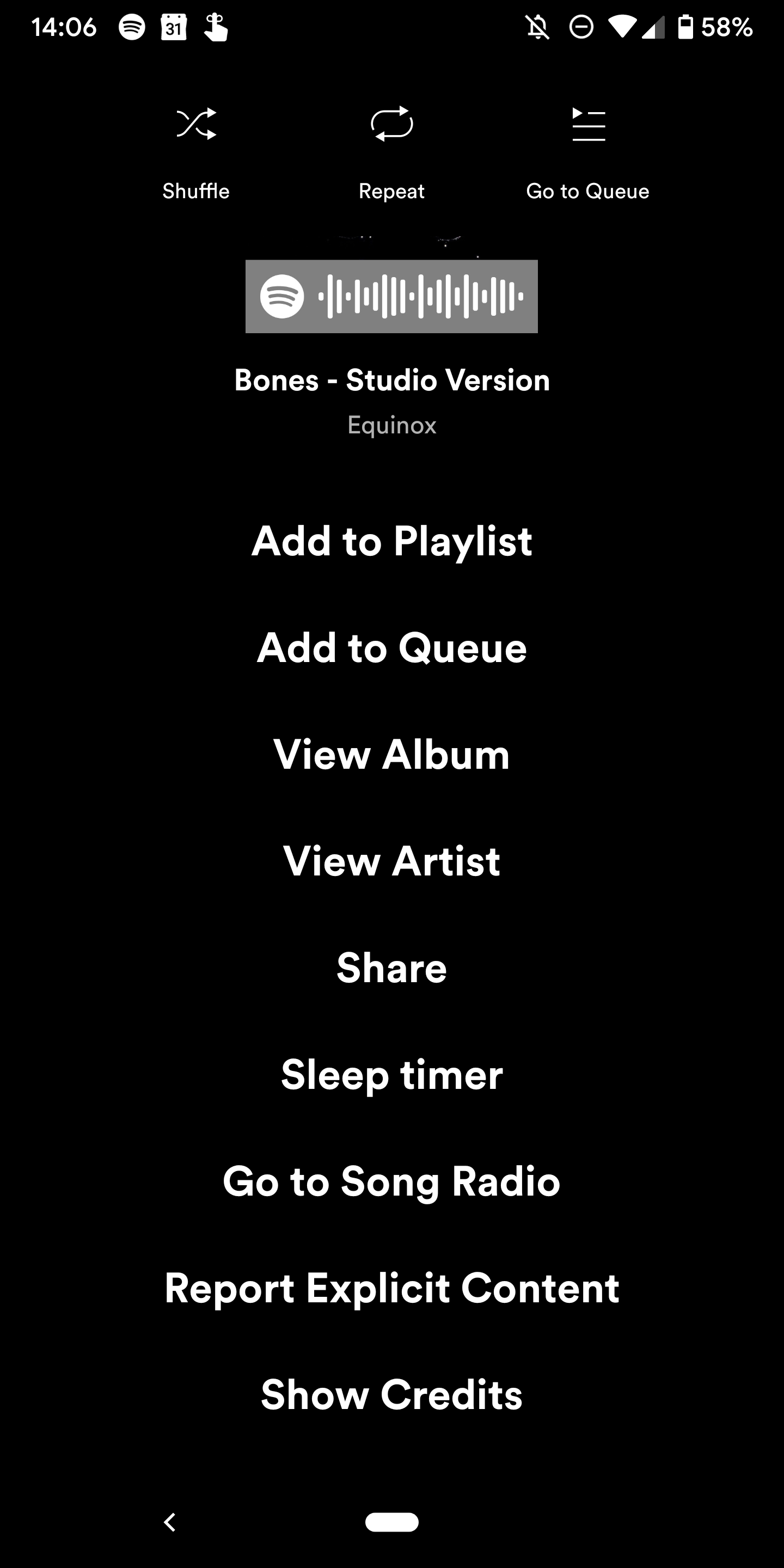Open View Artist

point(391,861)
